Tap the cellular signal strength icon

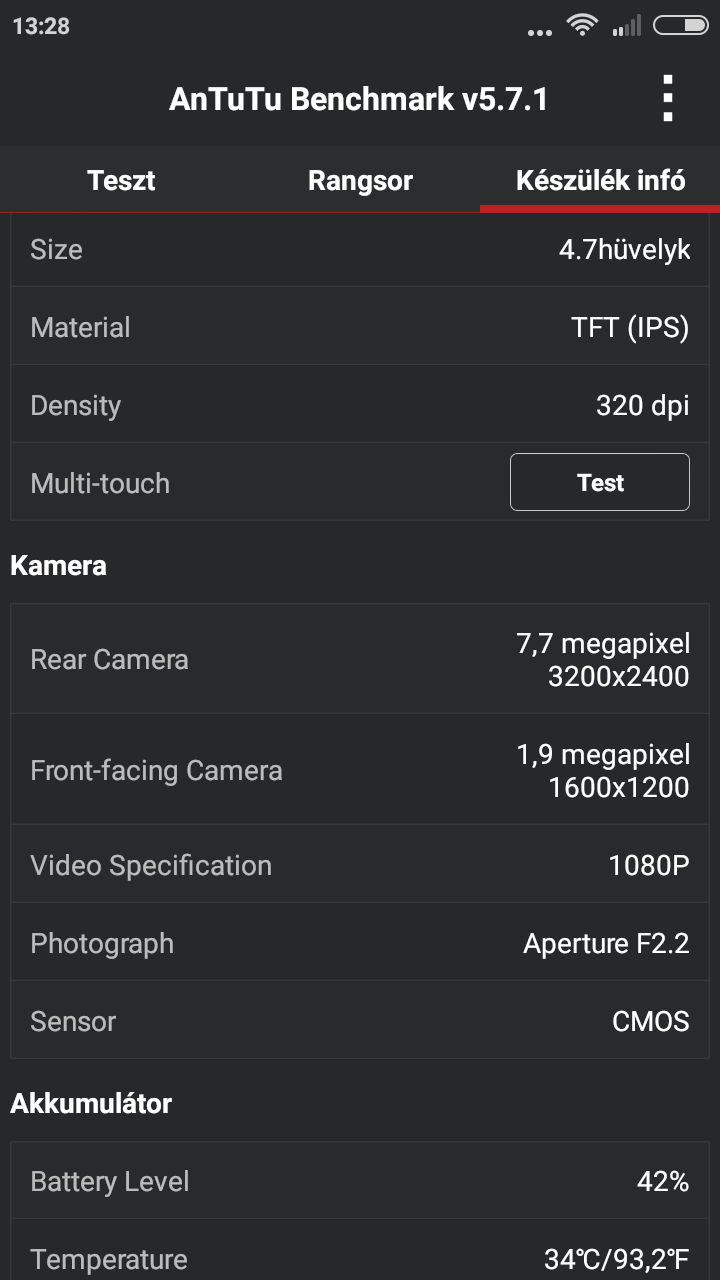(627, 26)
